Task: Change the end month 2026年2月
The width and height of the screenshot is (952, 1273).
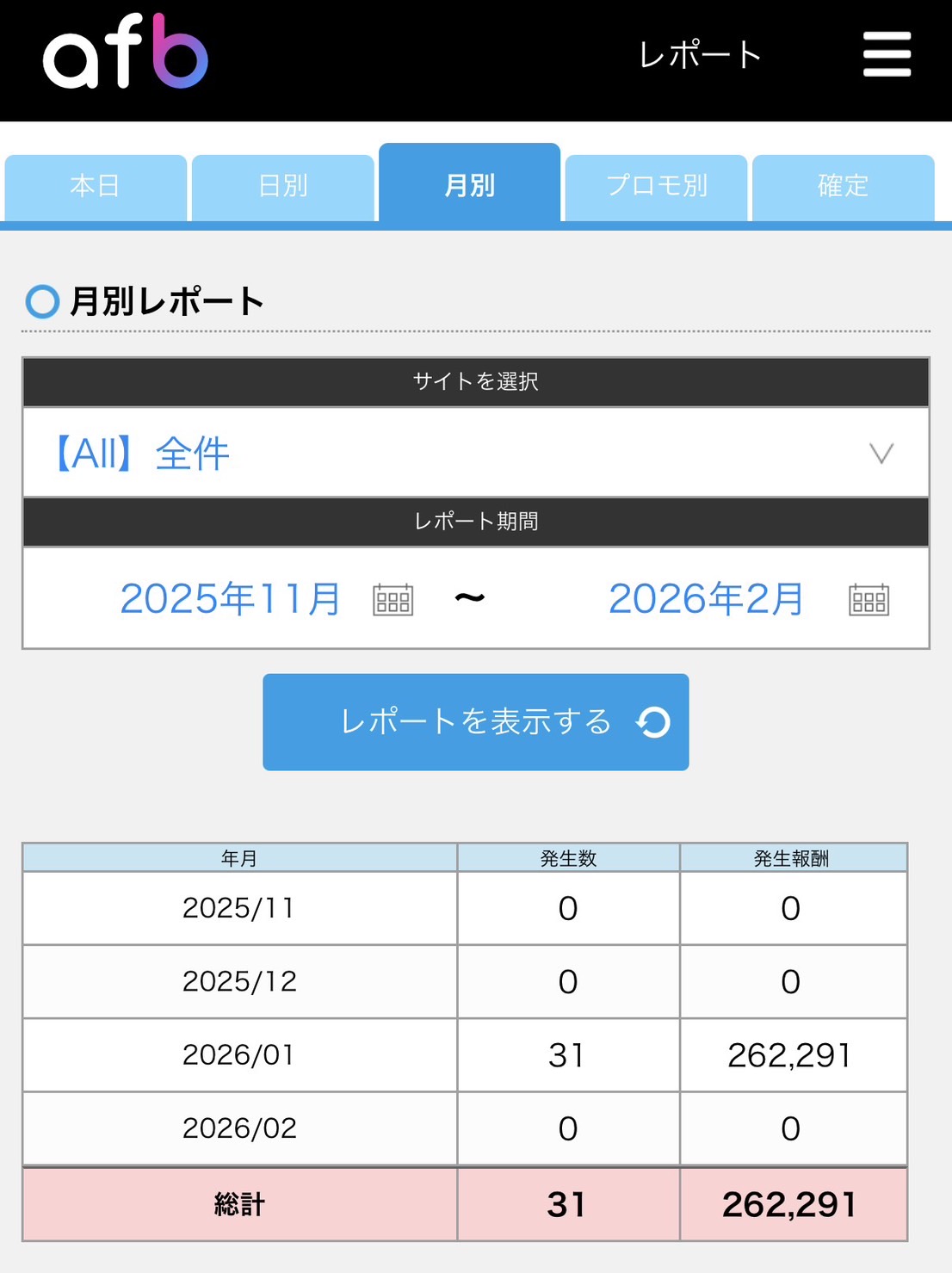Action: coord(749,599)
